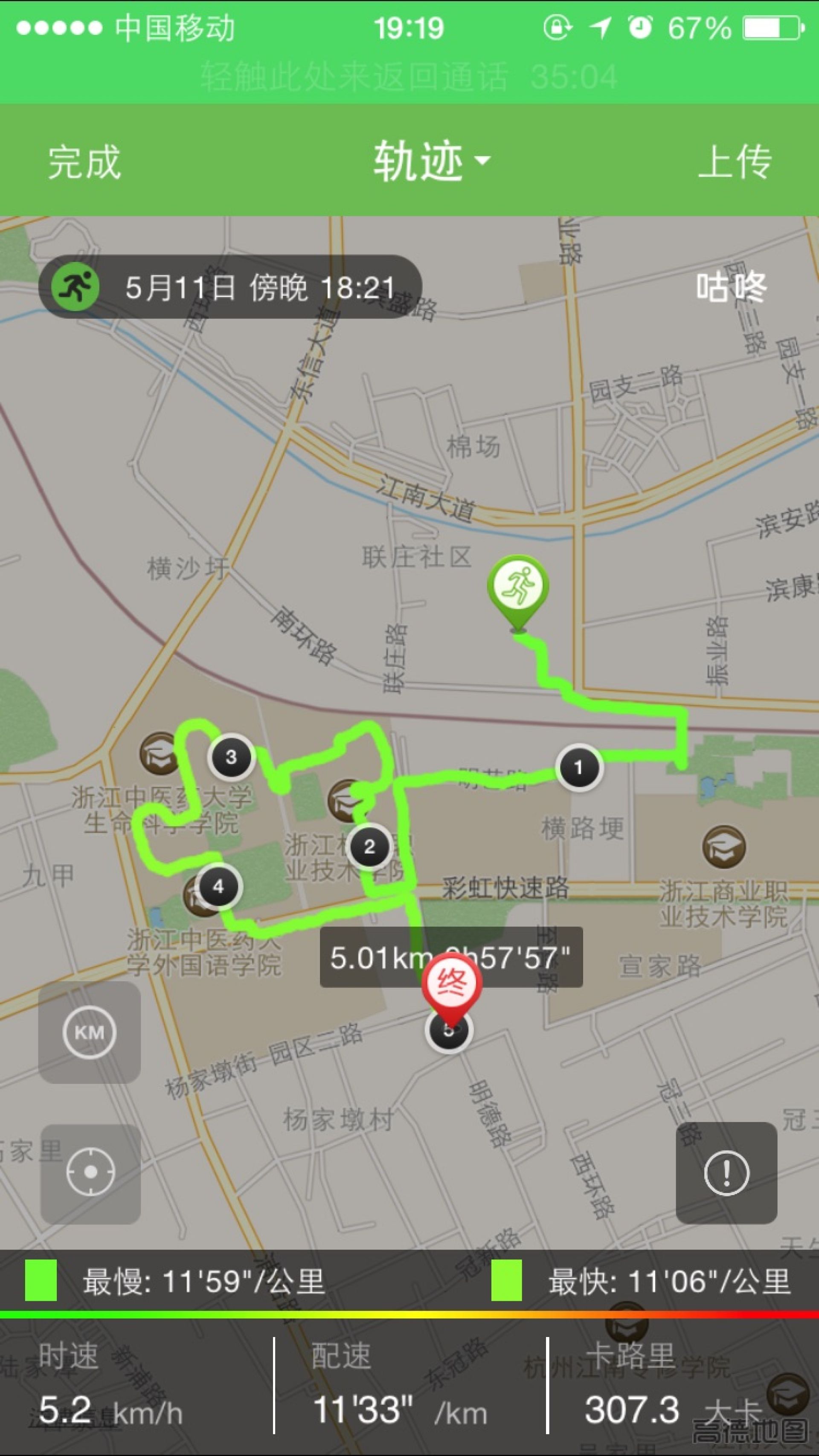Screen dimensions: 819x1456
Task: Open the exclamation info button
Action: coord(726,1173)
